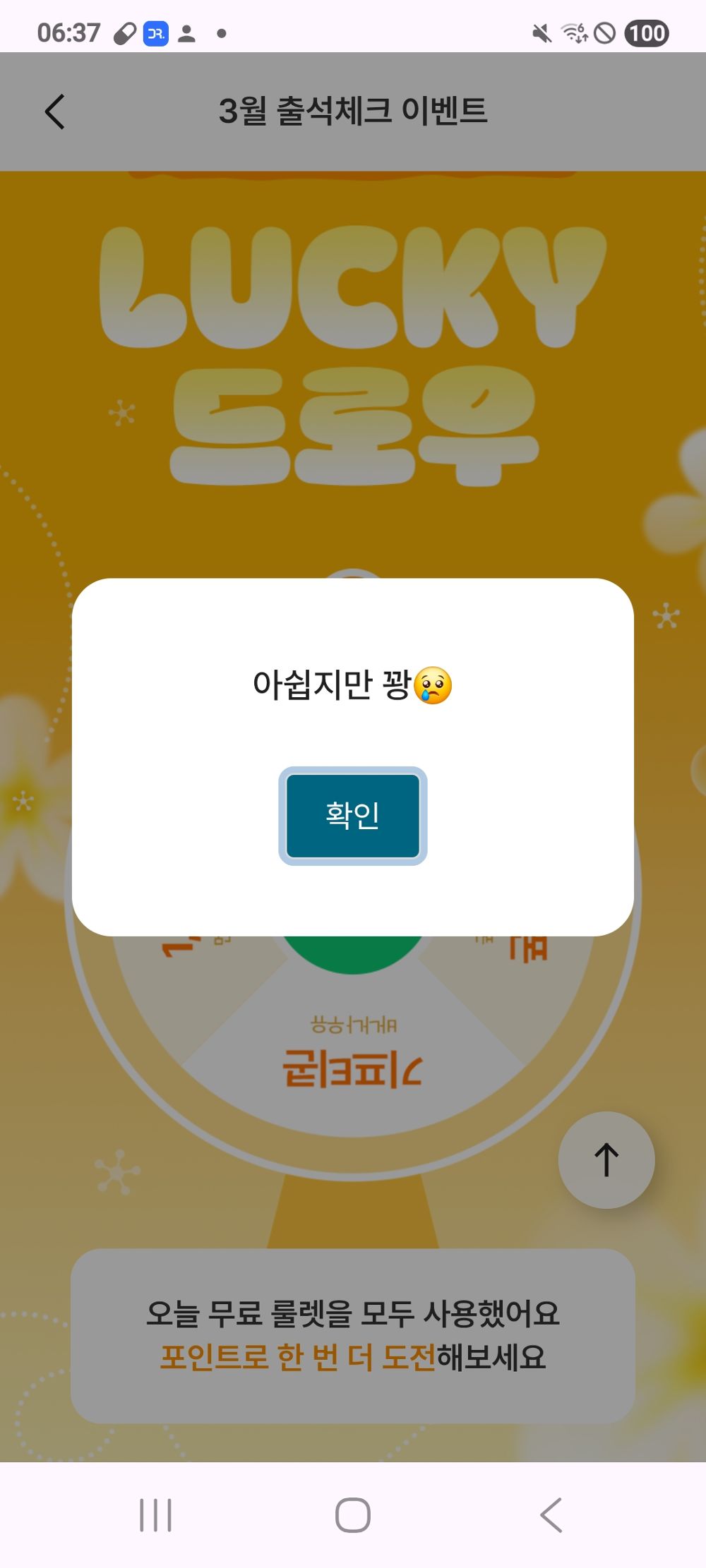706x1568 pixels.
Task: Tap the blue DR notification icon
Action: 156,34
